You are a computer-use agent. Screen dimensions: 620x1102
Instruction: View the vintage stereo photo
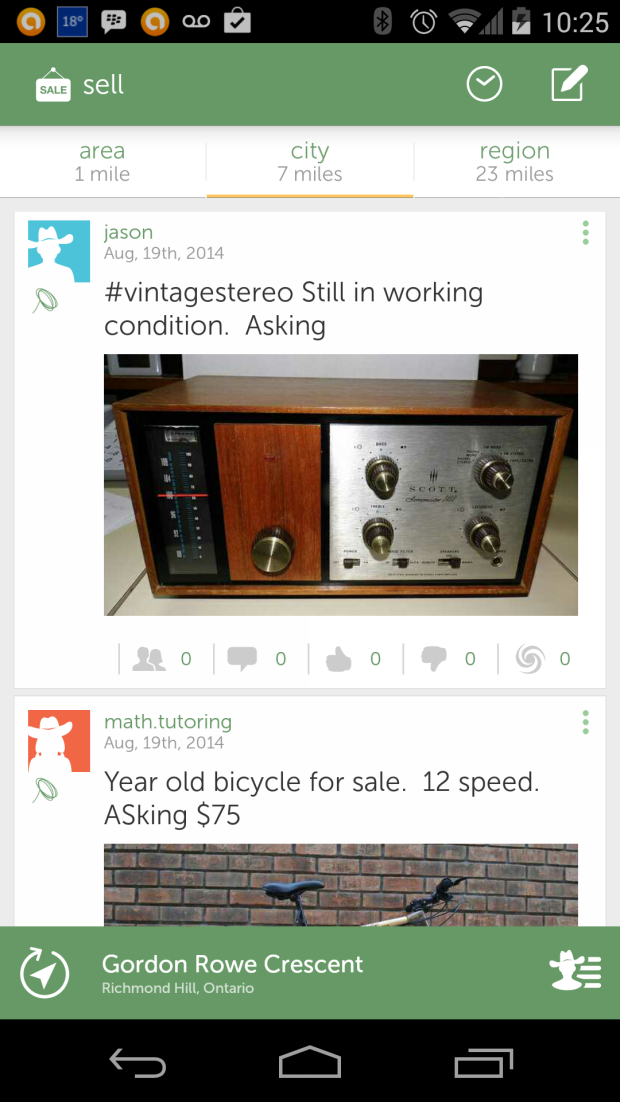341,484
